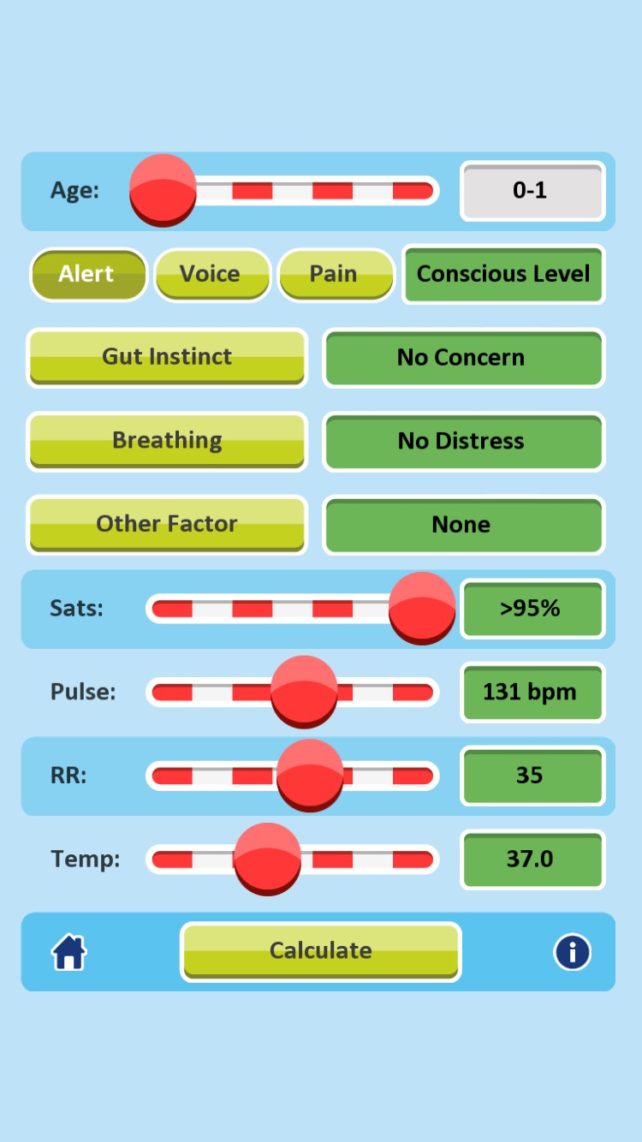This screenshot has height=1142, width=642.
Task: Tap the RR slider knob
Action: point(310,775)
